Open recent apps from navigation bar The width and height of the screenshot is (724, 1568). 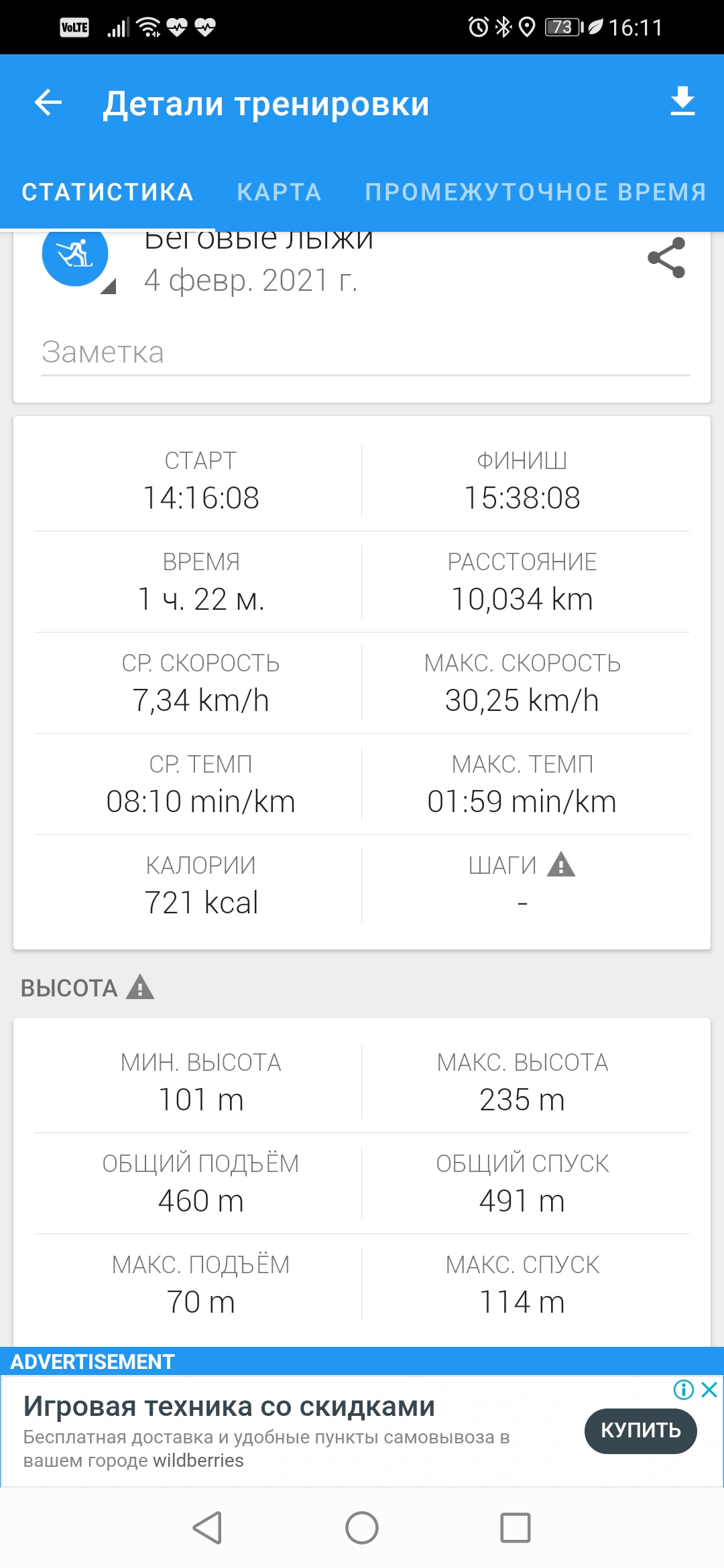point(516,1528)
